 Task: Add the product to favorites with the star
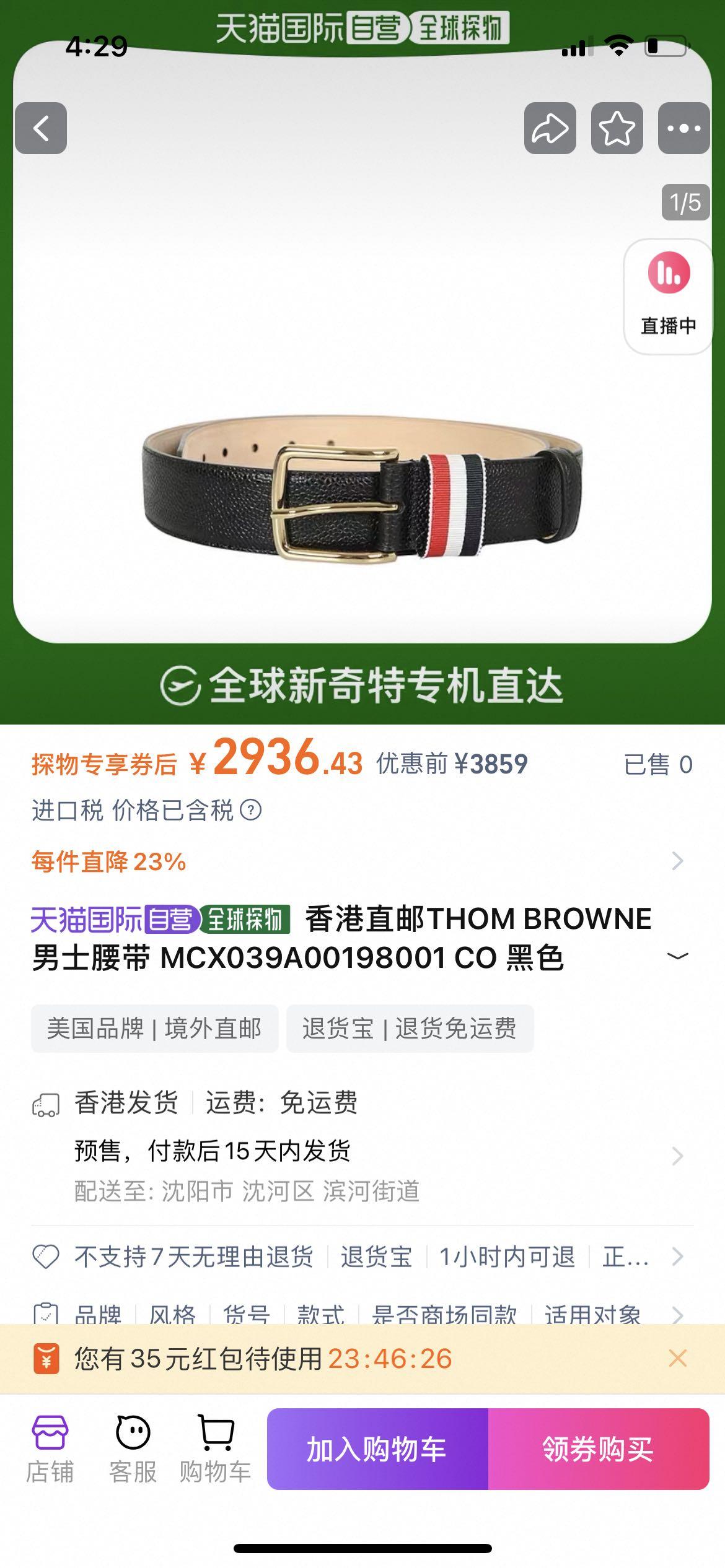(617, 128)
